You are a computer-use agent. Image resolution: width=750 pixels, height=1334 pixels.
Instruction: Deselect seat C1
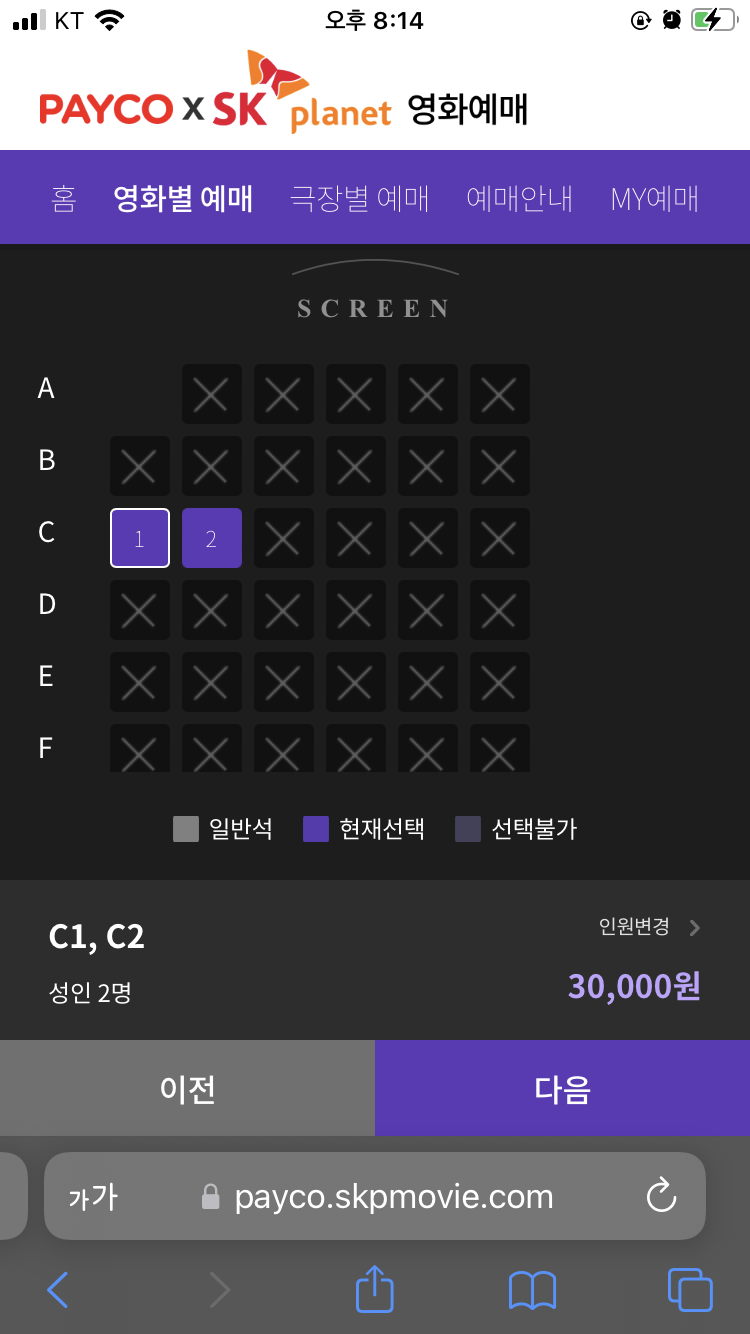pos(139,538)
